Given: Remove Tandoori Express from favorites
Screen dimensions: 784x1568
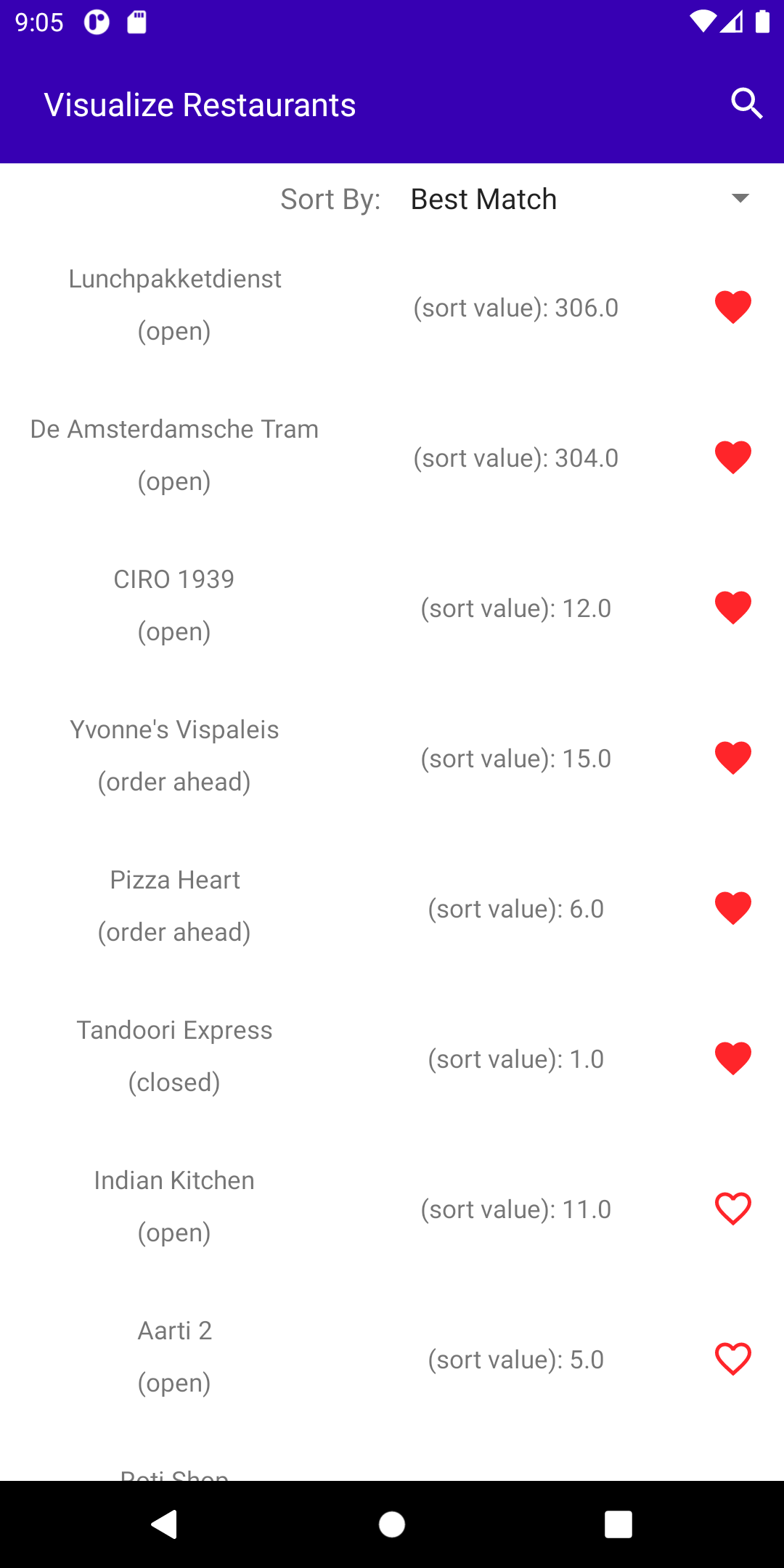Looking at the screenshot, I should pos(732,1058).
